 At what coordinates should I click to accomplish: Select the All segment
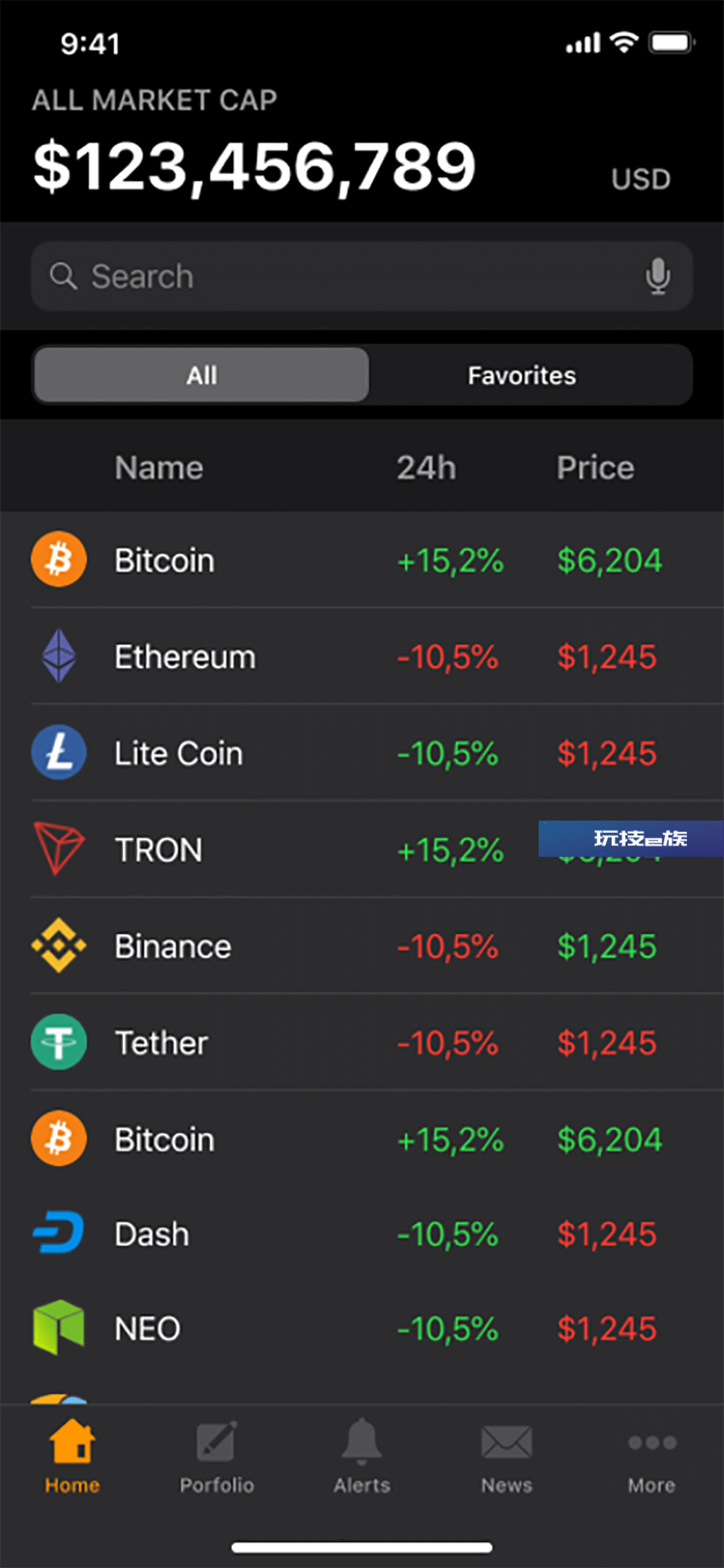click(201, 375)
